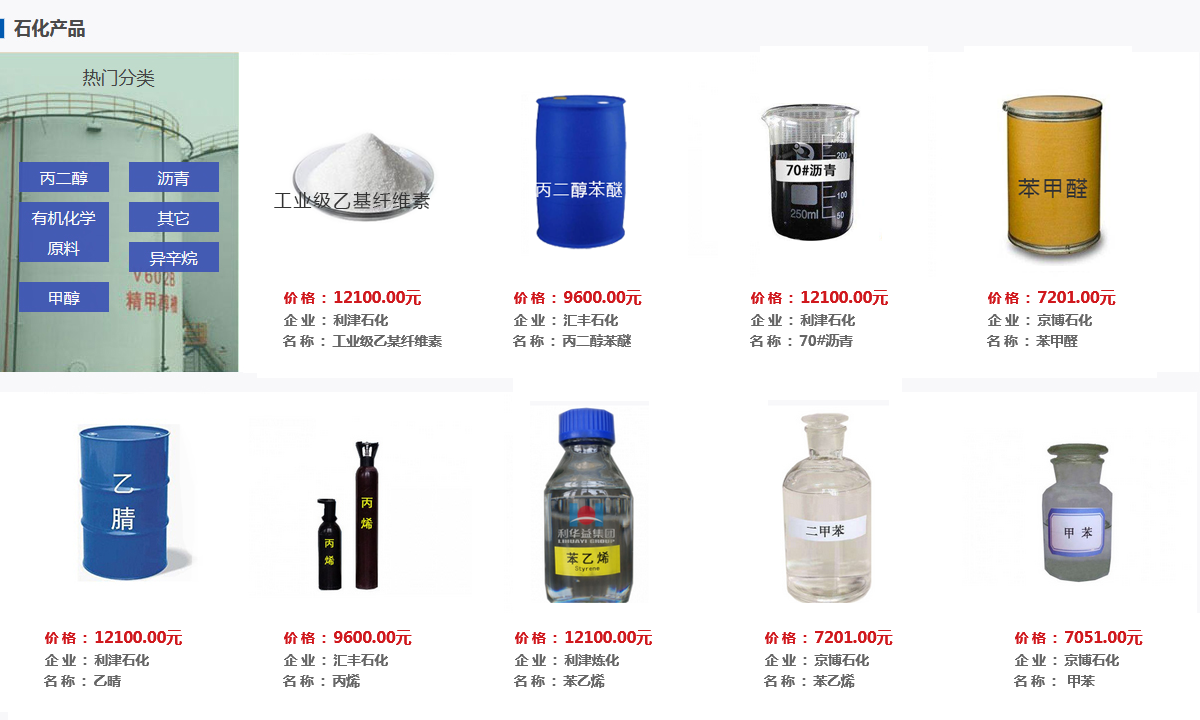Viewport: 1200px width, 720px height.
Task: Open the 沥青 category
Action: coord(173,178)
